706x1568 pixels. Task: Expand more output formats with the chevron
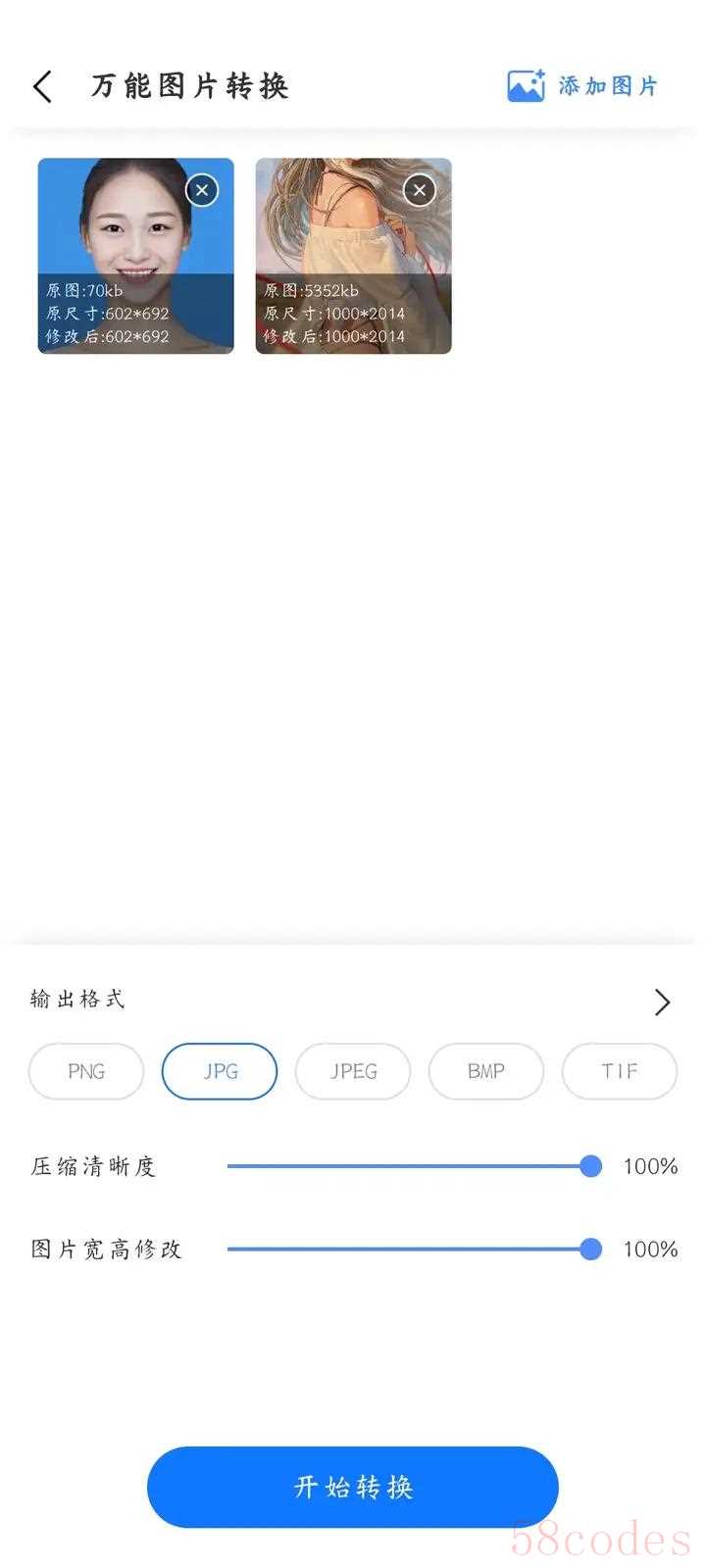tap(662, 1002)
